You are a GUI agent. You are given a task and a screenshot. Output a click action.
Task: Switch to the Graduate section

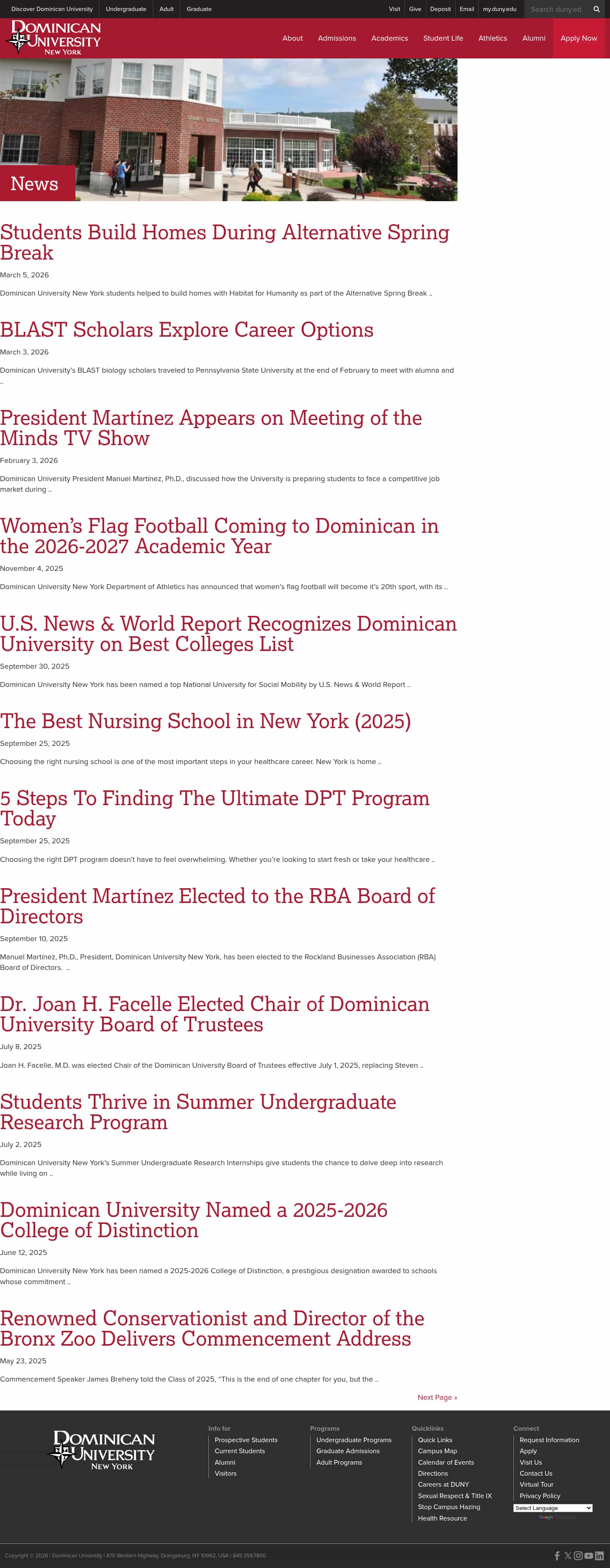[199, 9]
